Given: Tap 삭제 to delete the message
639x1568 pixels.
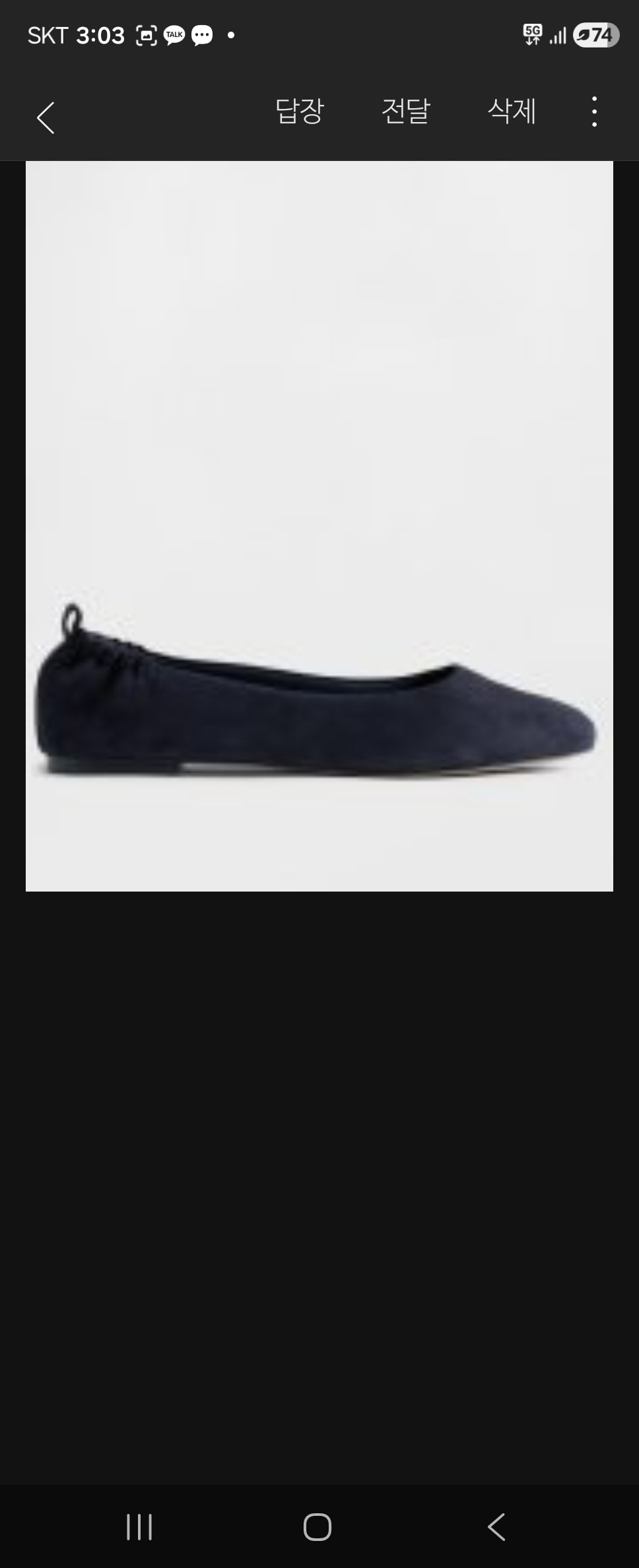Looking at the screenshot, I should tap(513, 112).
